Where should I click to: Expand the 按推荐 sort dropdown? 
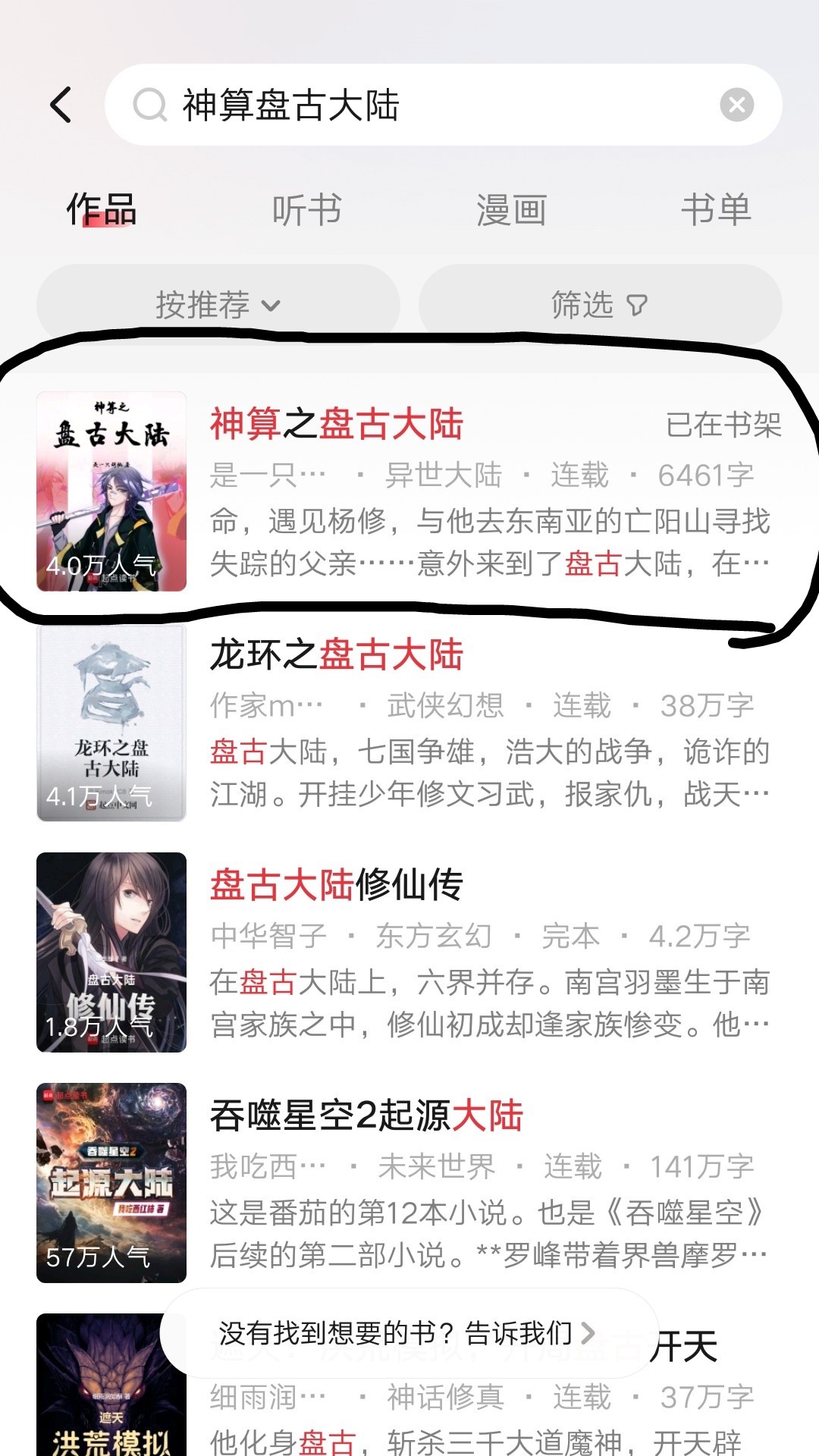pyautogui.click(x=218, y=305)
